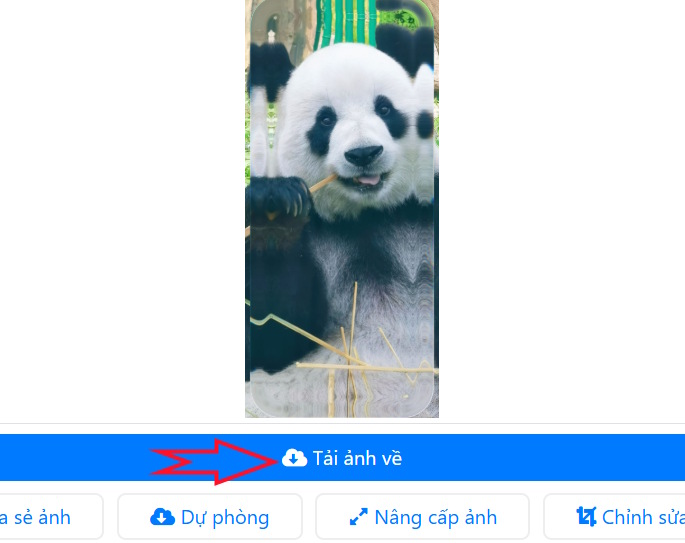Open Nâng cấp ảnh to upscale the image
The height and width of the screenshot is (543, 685).
pos(422,517)
